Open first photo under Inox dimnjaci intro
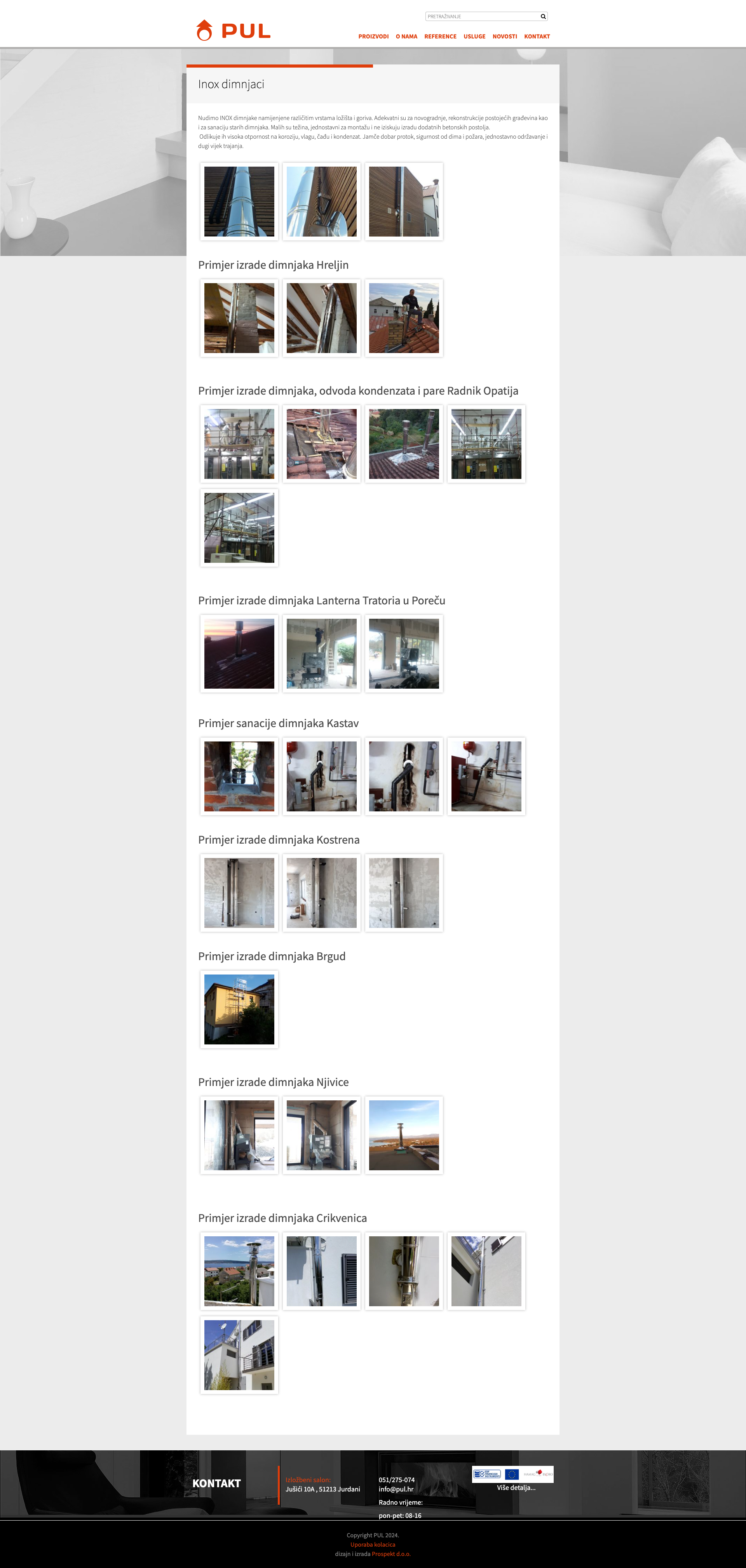This screenshot has width=746, height=1568. (x=239, y=202)
